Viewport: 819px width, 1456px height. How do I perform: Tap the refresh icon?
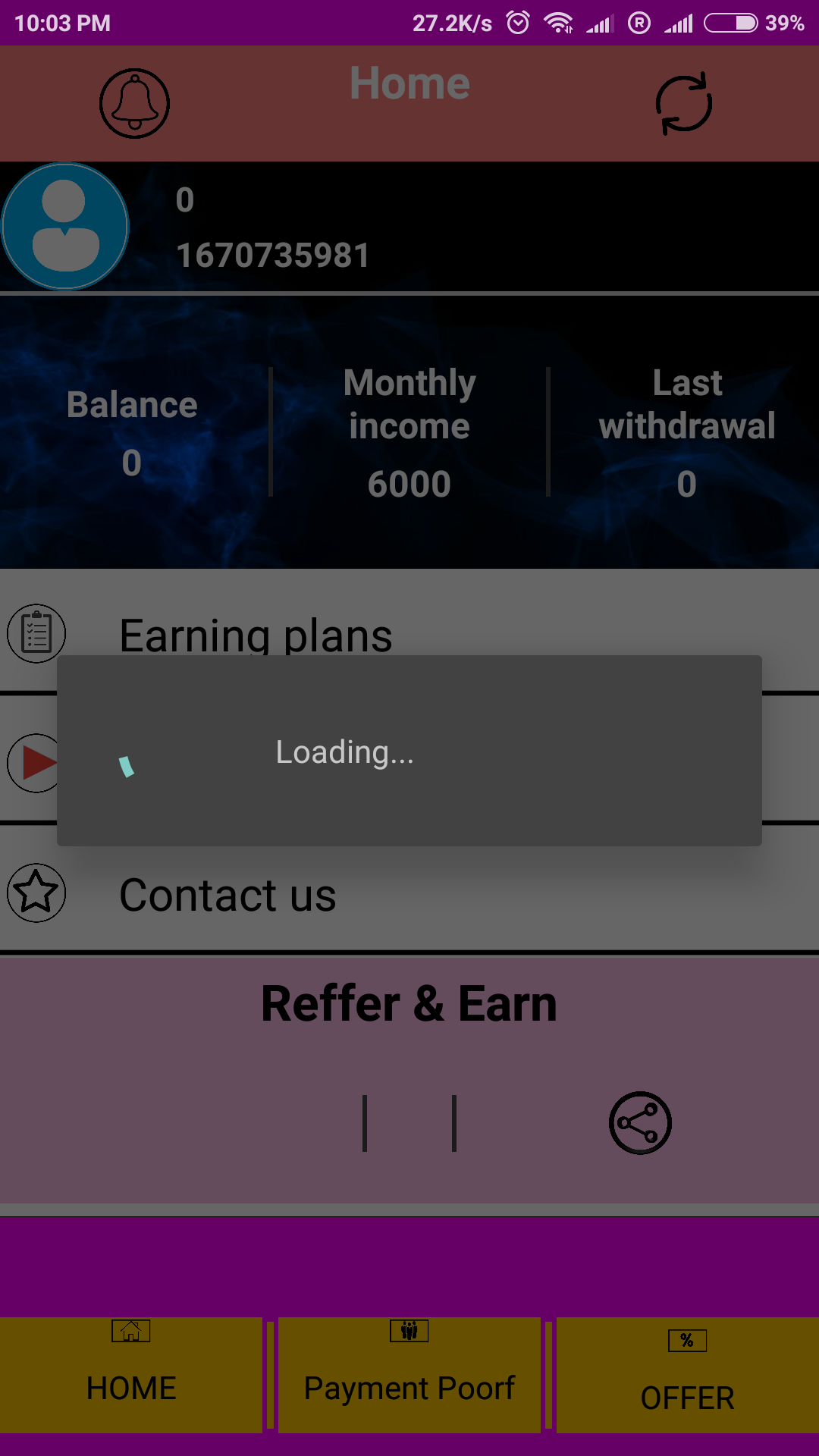click(x=683, y=104)
